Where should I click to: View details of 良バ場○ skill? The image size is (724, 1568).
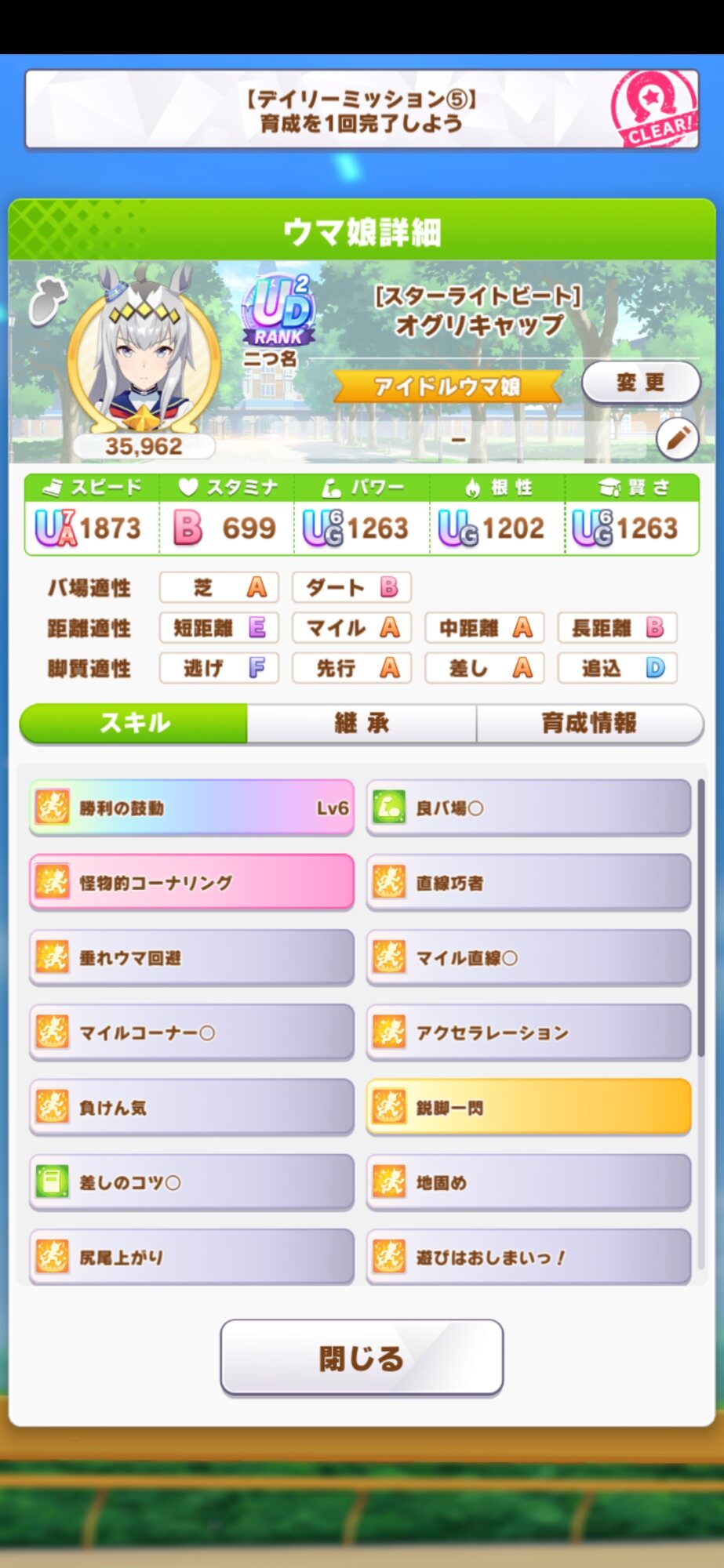tap(528, 808)
